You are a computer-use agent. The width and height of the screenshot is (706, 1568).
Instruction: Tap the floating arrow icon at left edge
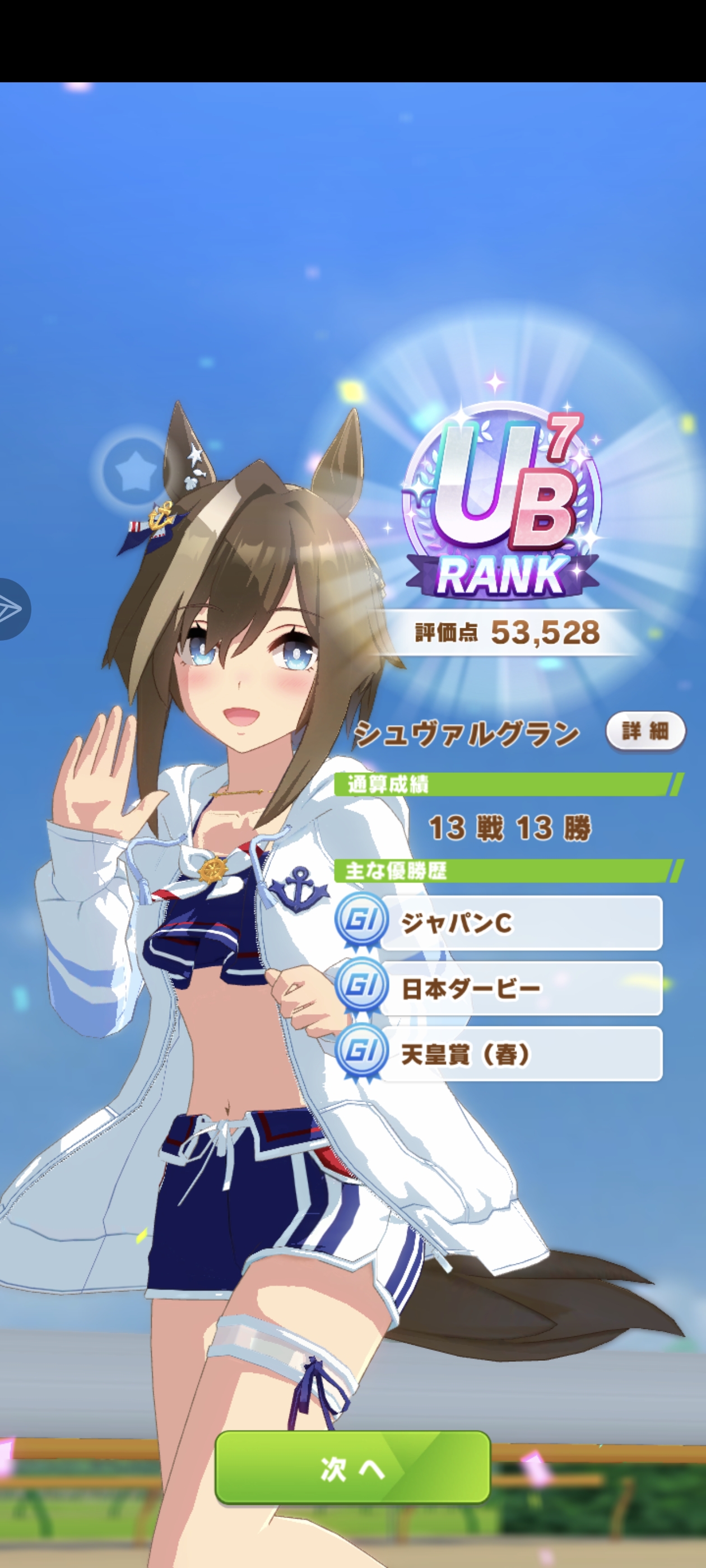click(11, 609)
